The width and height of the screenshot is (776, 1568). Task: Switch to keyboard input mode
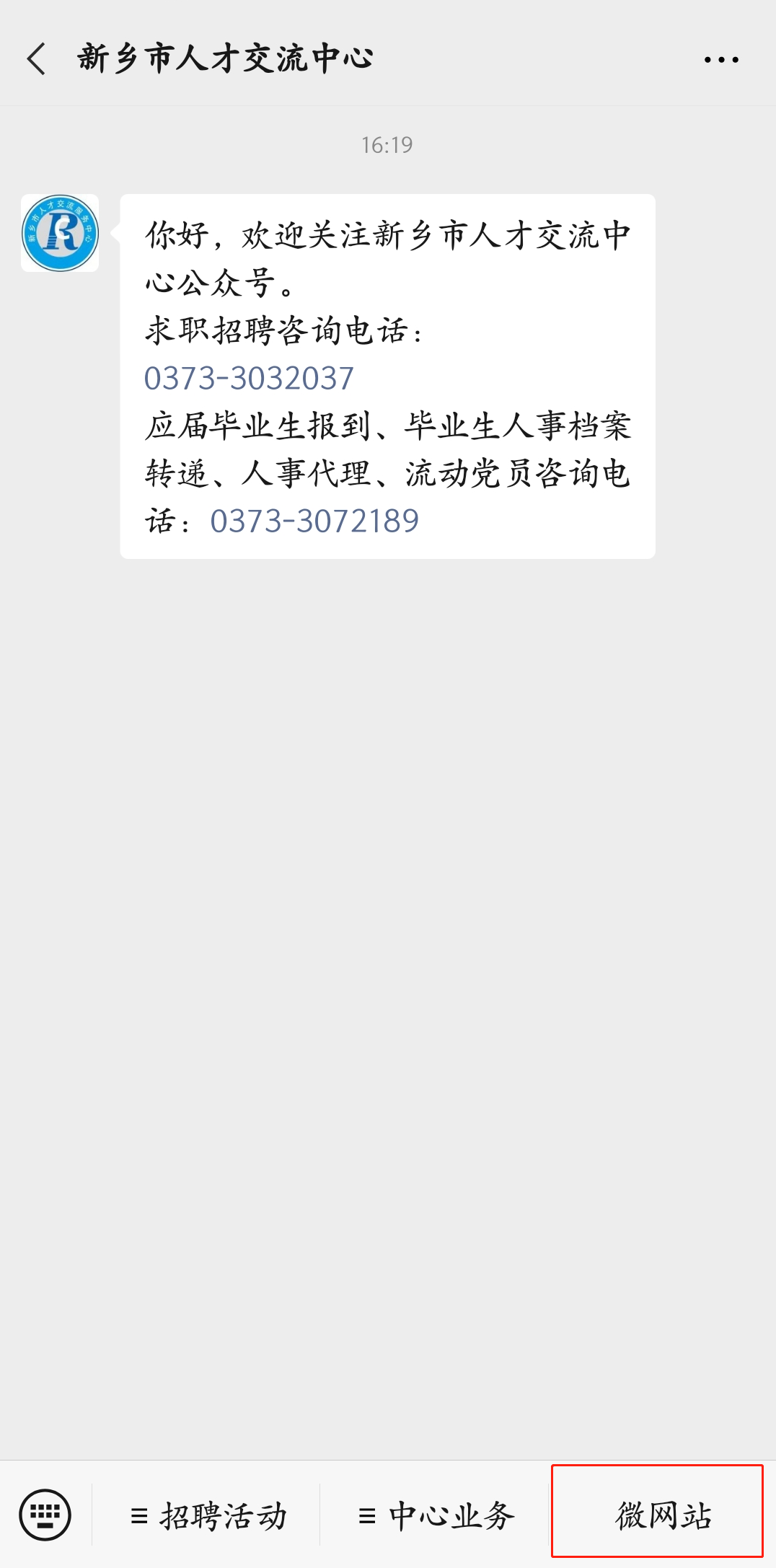[x=45, y=1514]
